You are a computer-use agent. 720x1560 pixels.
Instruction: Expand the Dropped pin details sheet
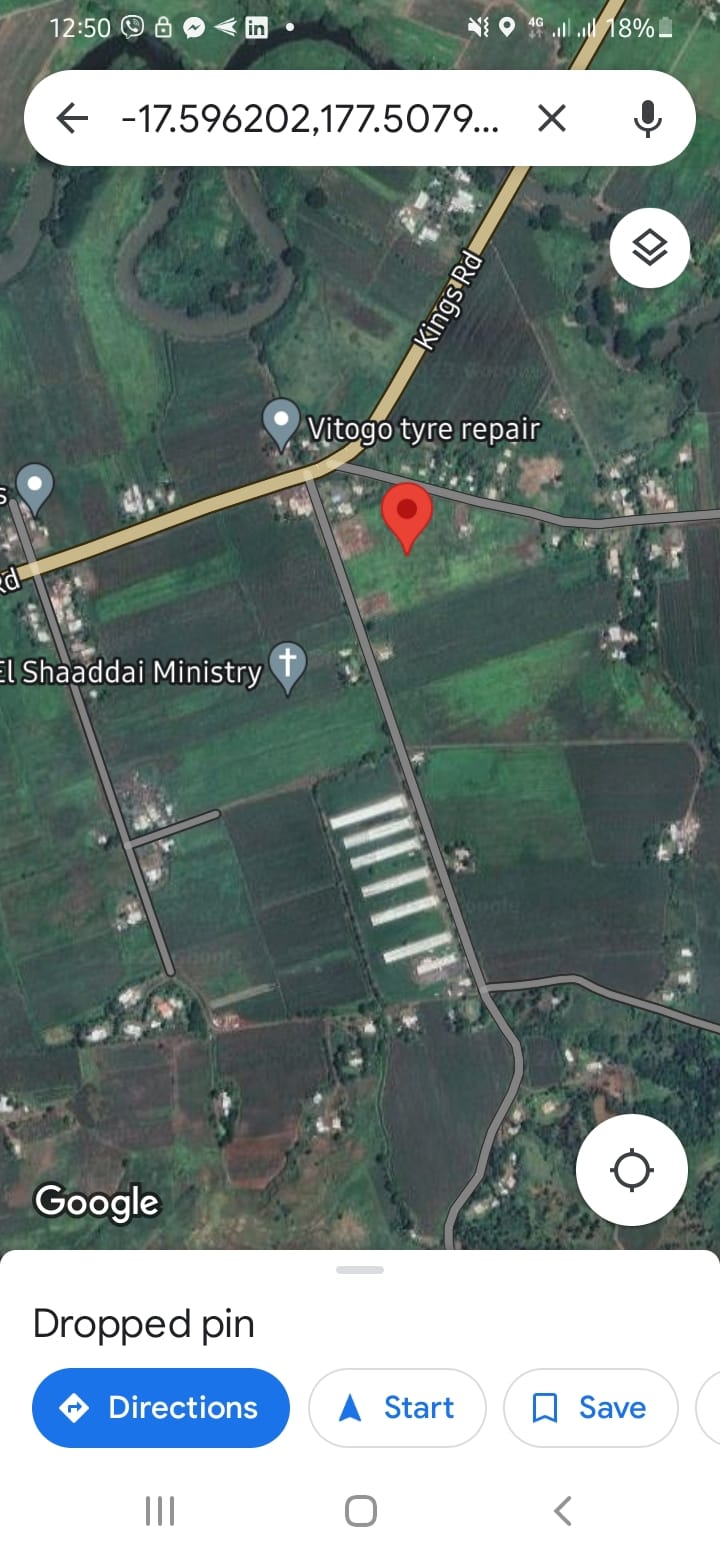tap(360, 1270)
